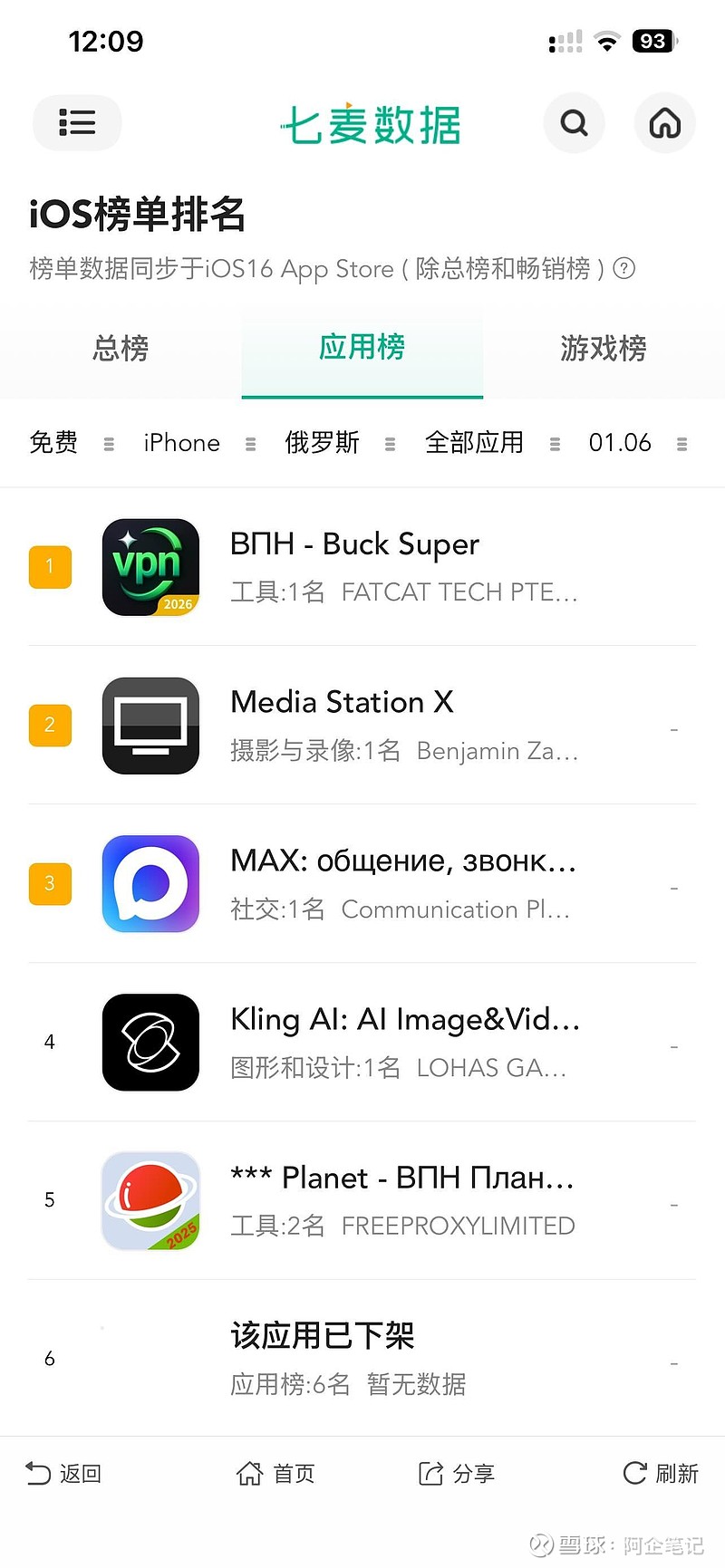
Task: Tap the search icon in the top bar
Action: pos(574,122)
